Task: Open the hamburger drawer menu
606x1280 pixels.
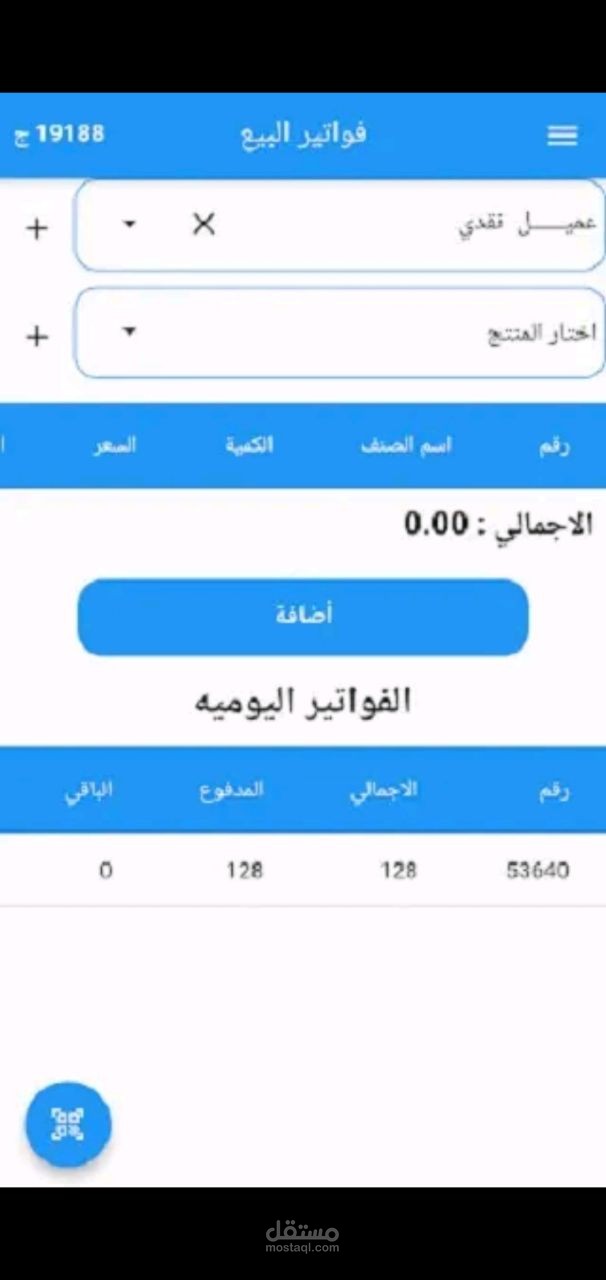Action: (x=563, y=137)
